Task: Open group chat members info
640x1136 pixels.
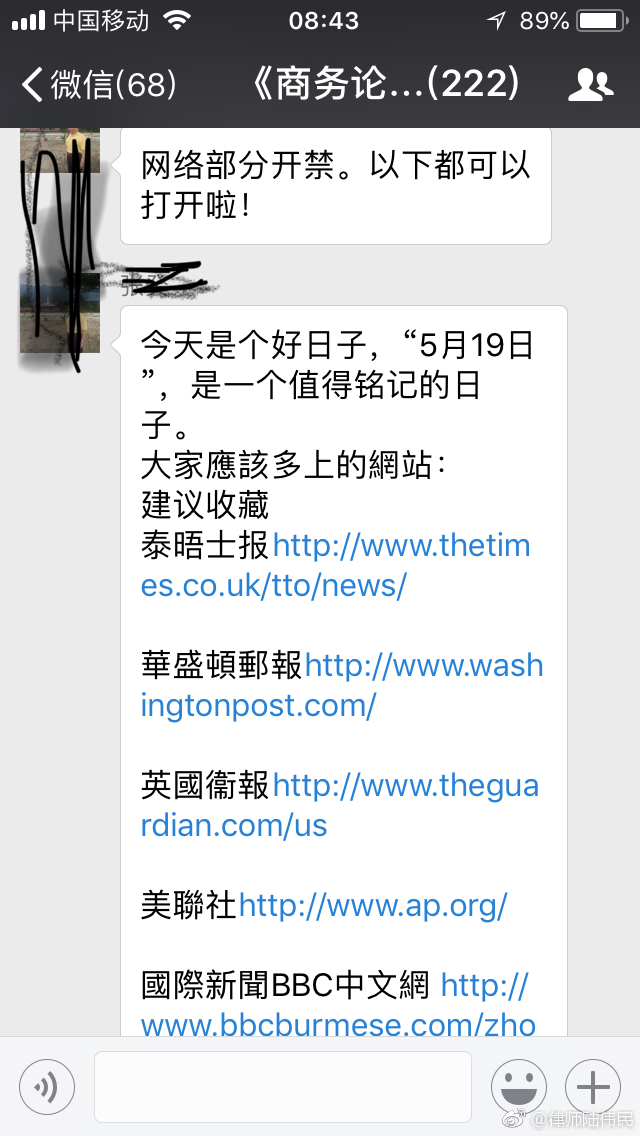Action: click(x=590, y=85)
